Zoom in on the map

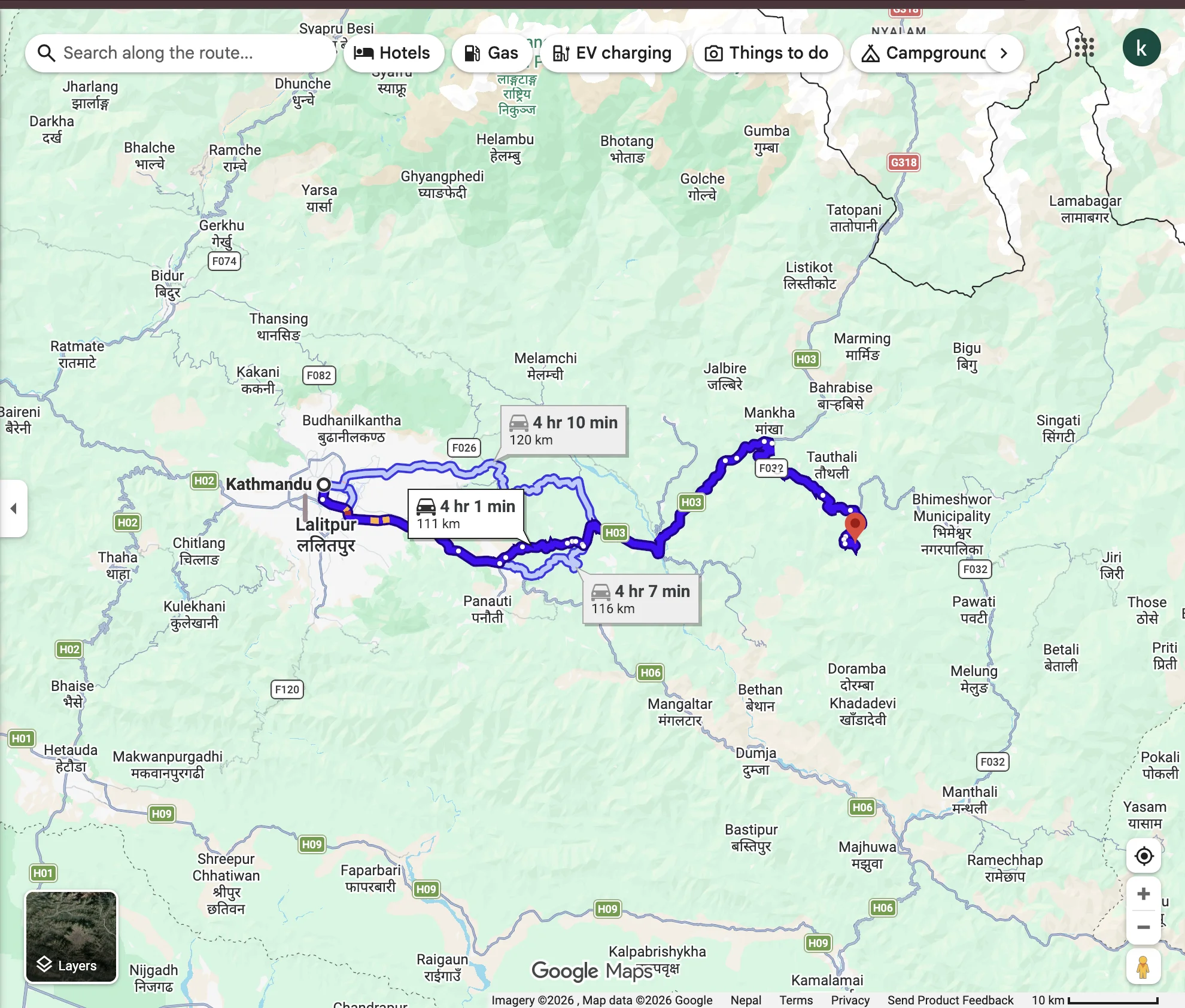tap(1144, 894)
